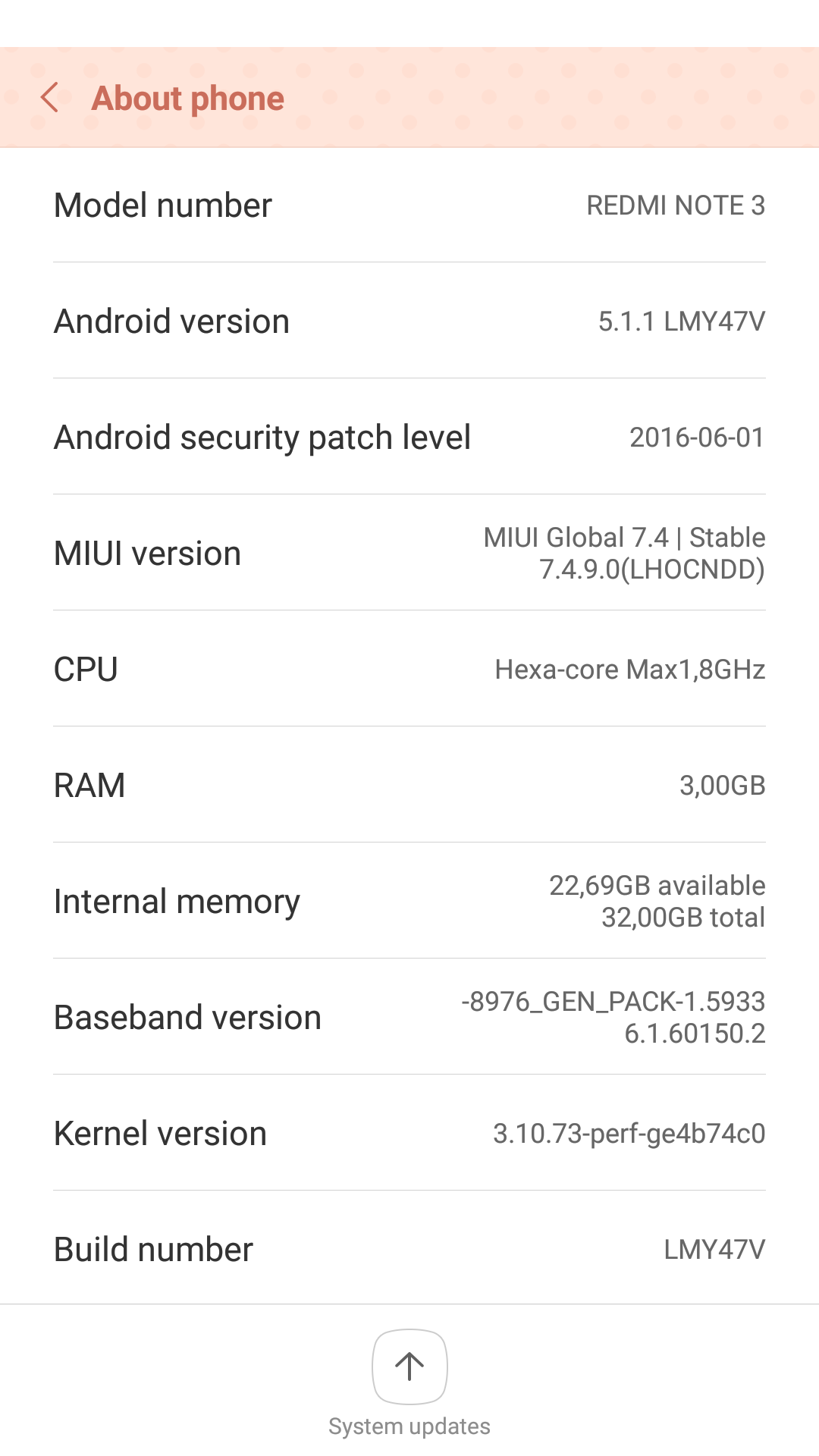Select the CPU row
The height and width of the screenshot is (1456, 819).
[x=409, y=669]
